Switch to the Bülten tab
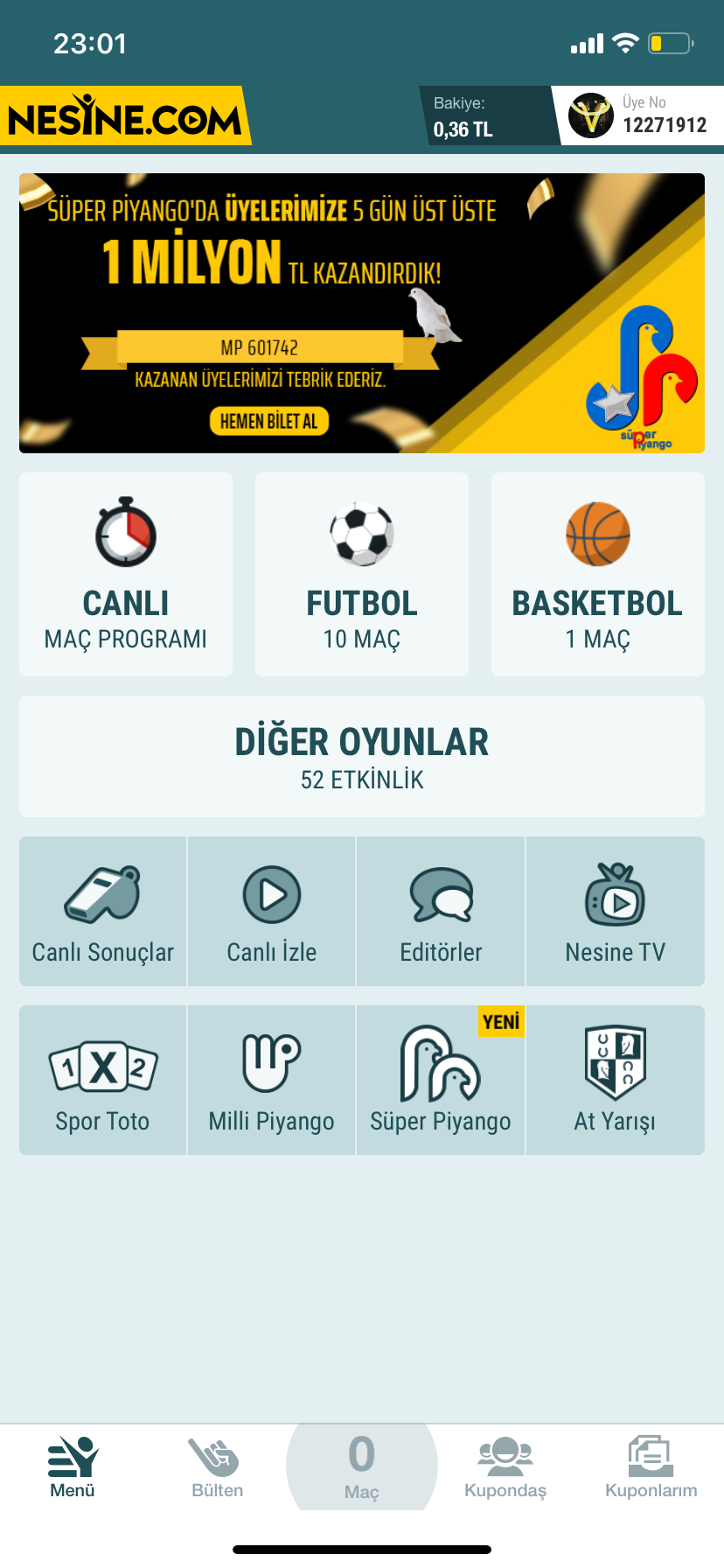 [x=217, y=1467]
